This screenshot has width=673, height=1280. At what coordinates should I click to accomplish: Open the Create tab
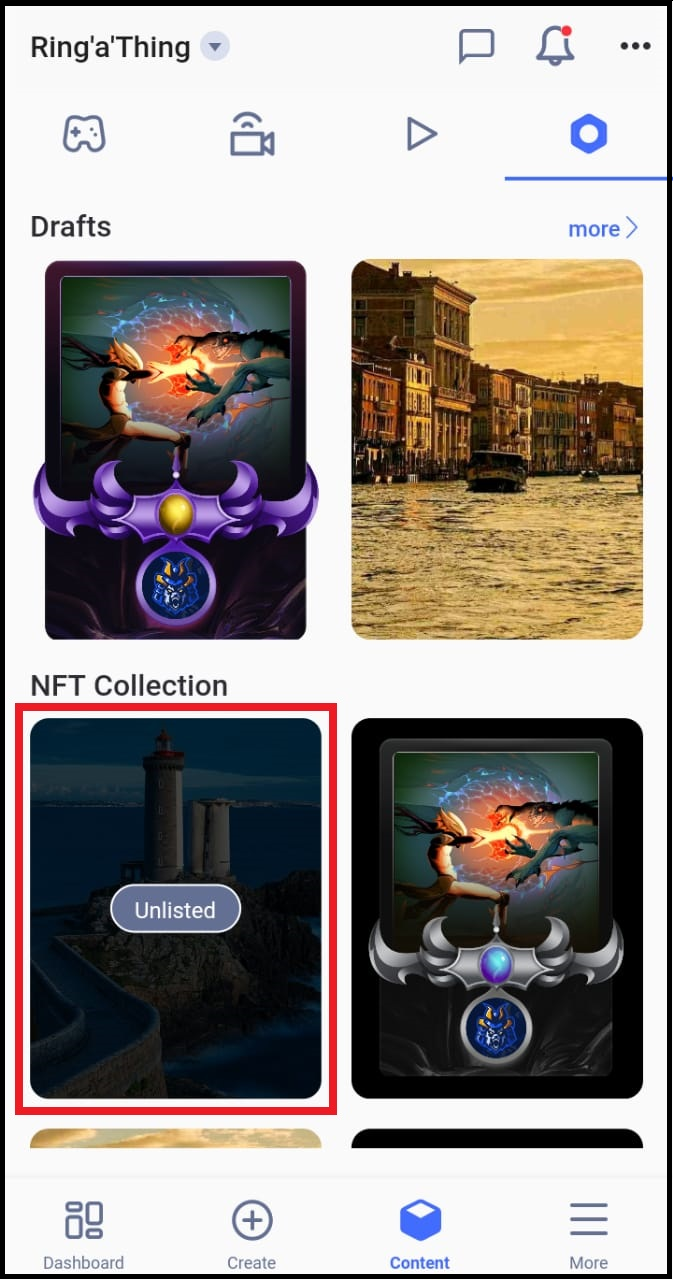point(252,1235)
